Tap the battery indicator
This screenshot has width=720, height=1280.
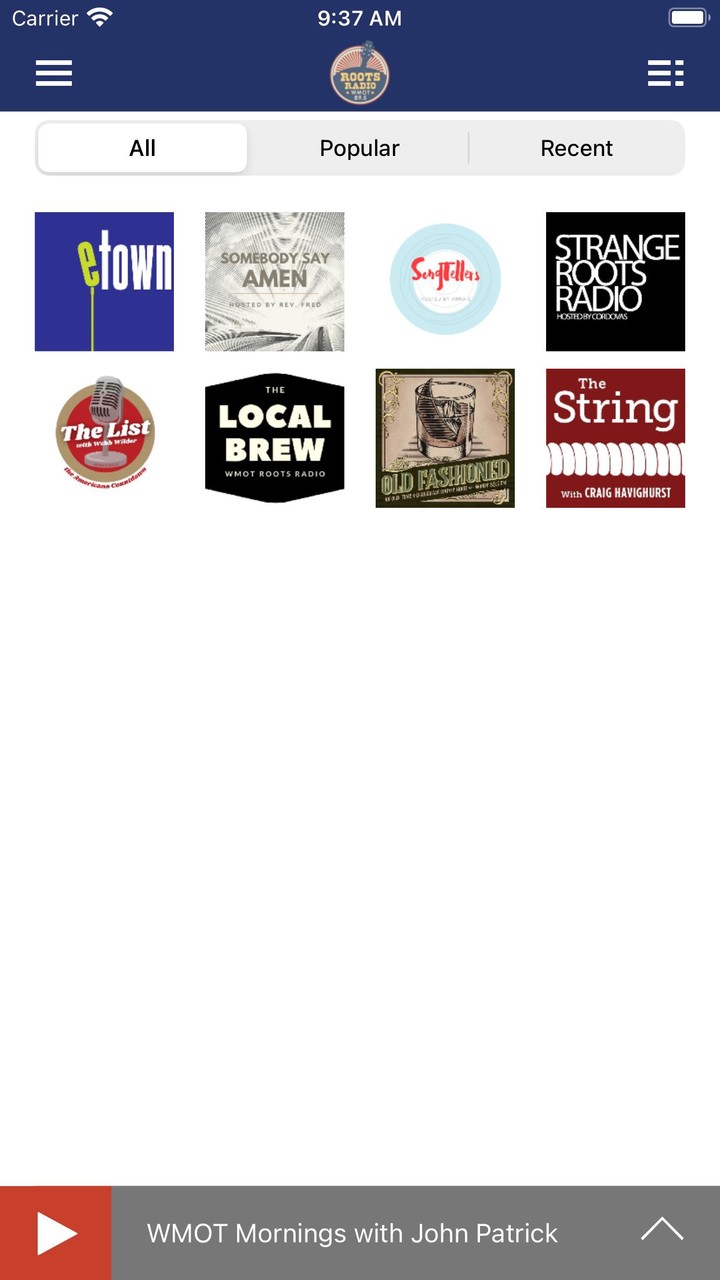click(x=687, y=16)
